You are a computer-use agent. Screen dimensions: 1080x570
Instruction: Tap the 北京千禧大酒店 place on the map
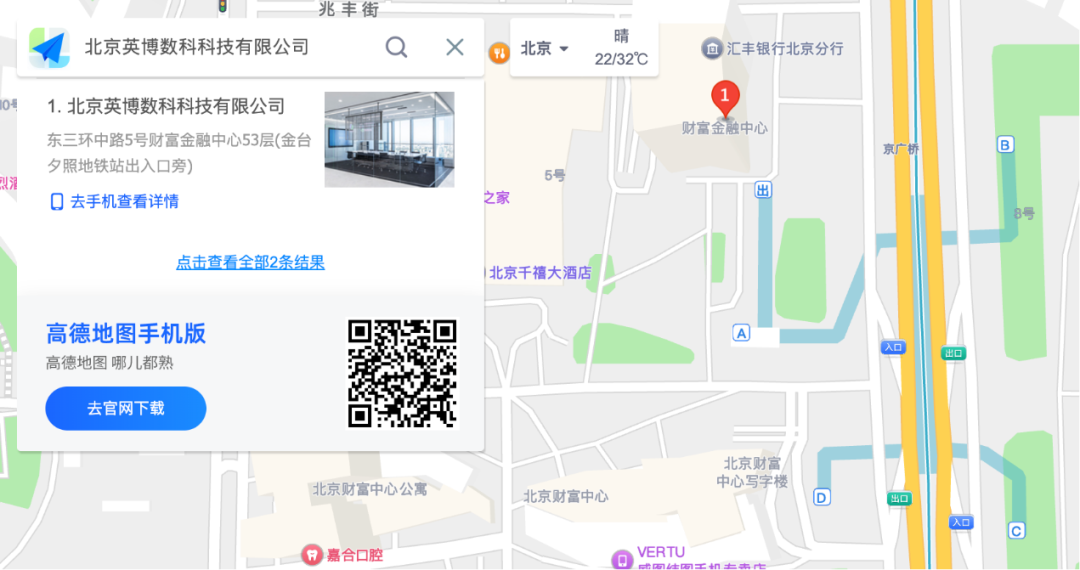(x=539, y=272)
